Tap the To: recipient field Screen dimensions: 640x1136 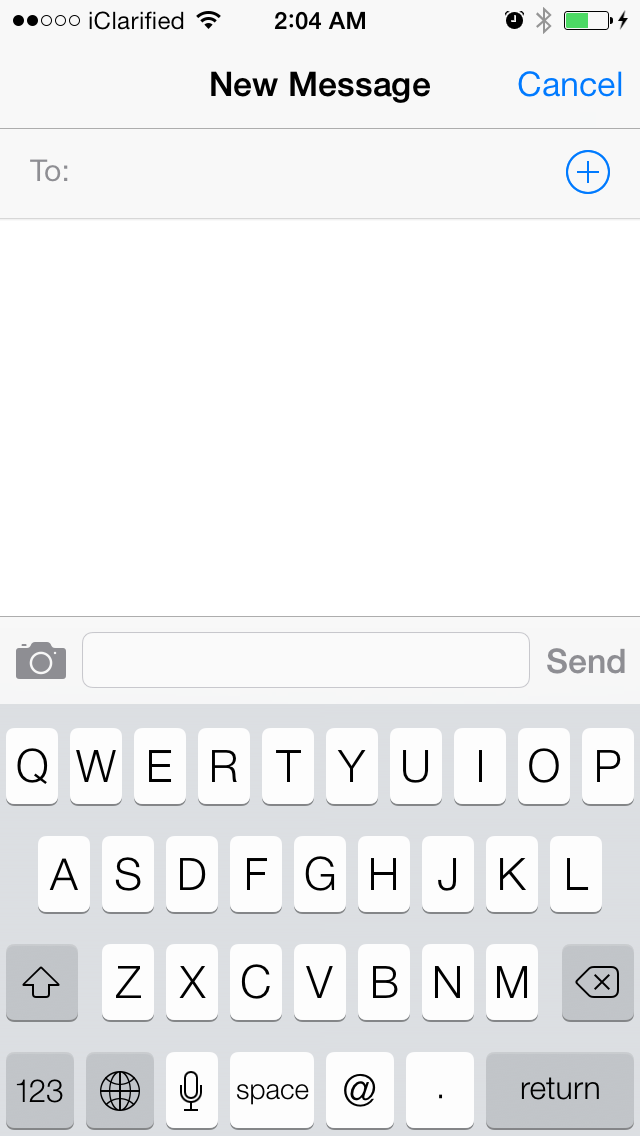click(x=310, y=173)
